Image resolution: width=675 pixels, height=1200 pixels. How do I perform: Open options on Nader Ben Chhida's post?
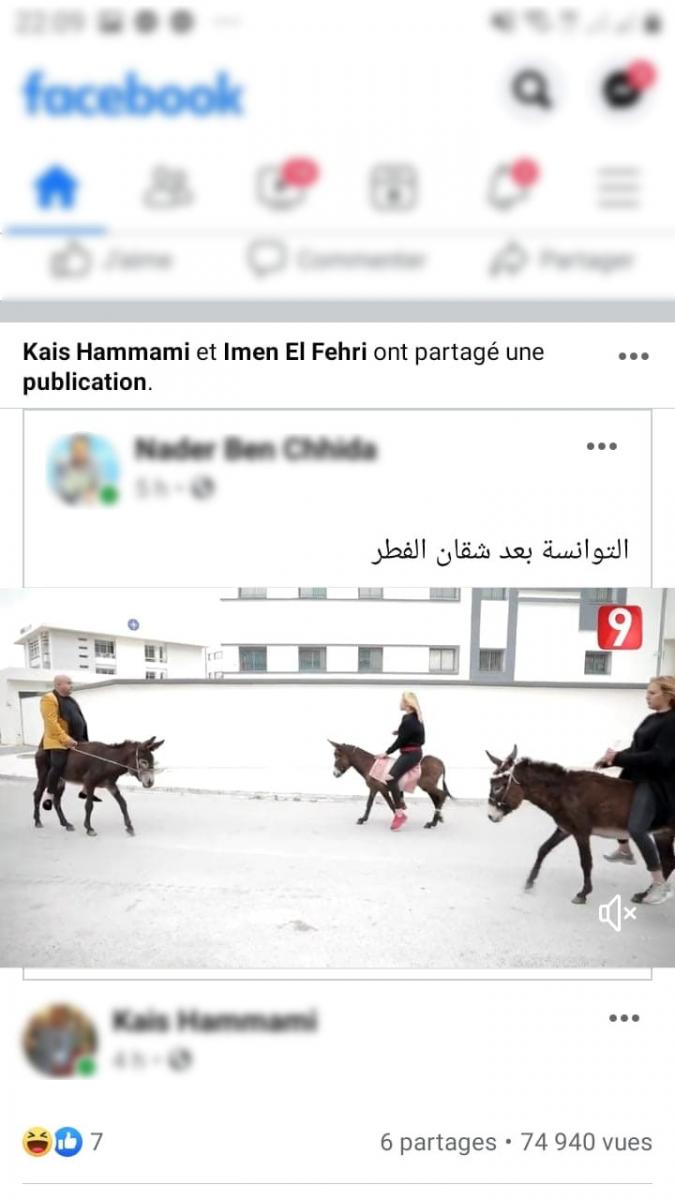601,447
